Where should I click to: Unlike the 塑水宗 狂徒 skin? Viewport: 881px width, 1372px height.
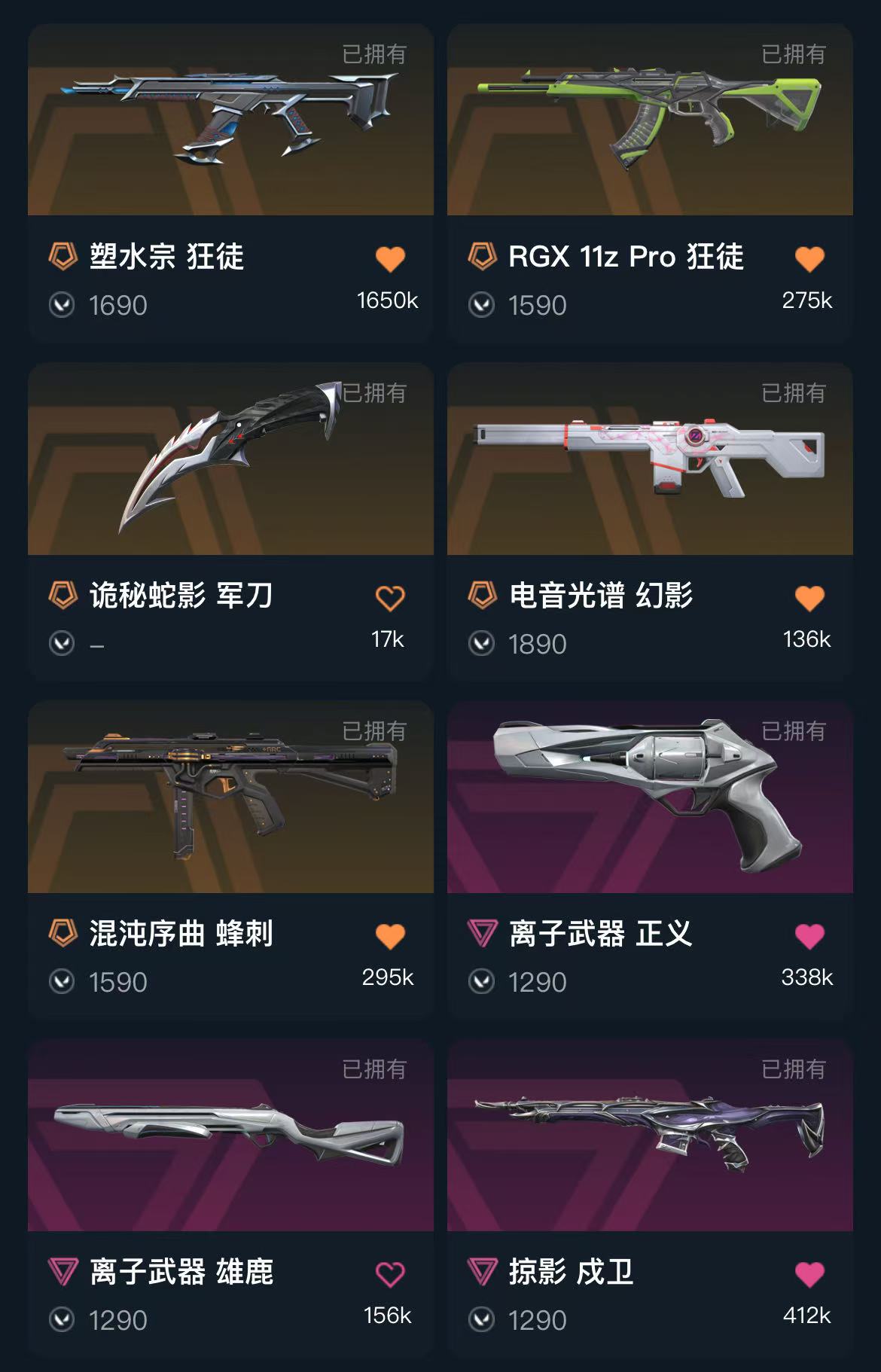(x=390, y=259)
